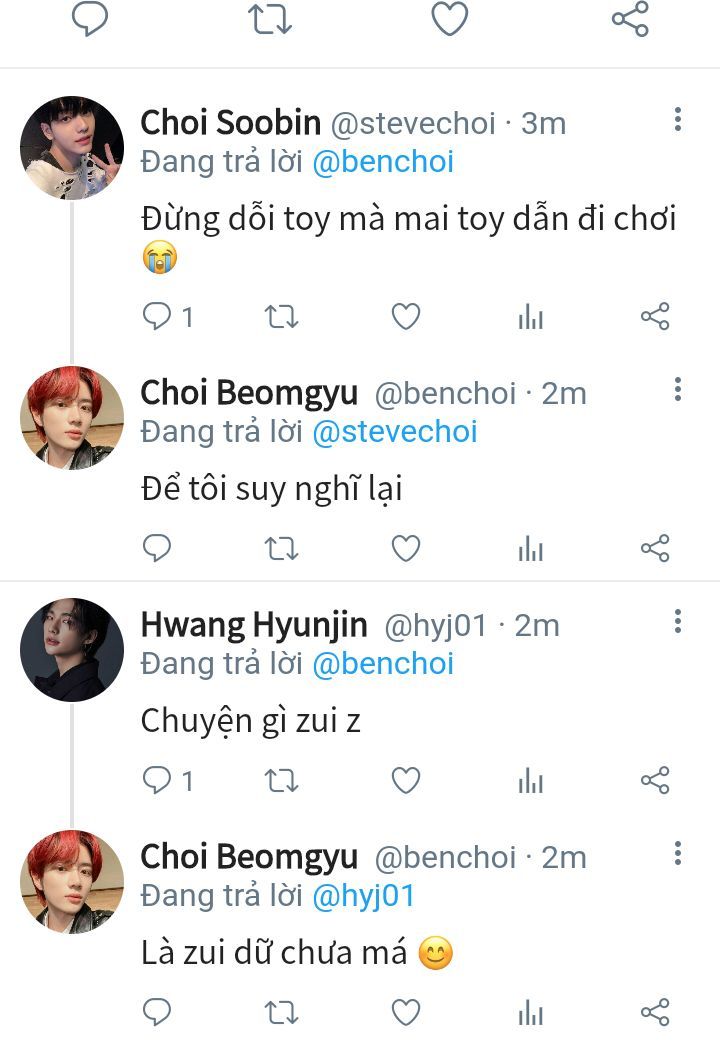Reply to Hwang Hyunjin's "Chuyện gì zui z" tweet
This screenshot has width=720, height=1044.
tap(158, 780)
